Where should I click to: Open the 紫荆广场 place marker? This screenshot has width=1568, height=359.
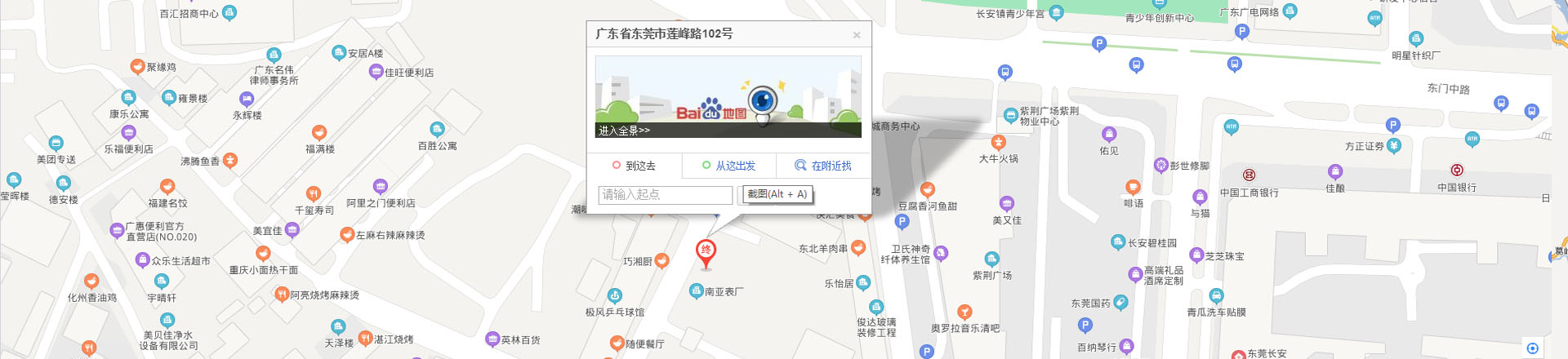click(991, 259)
